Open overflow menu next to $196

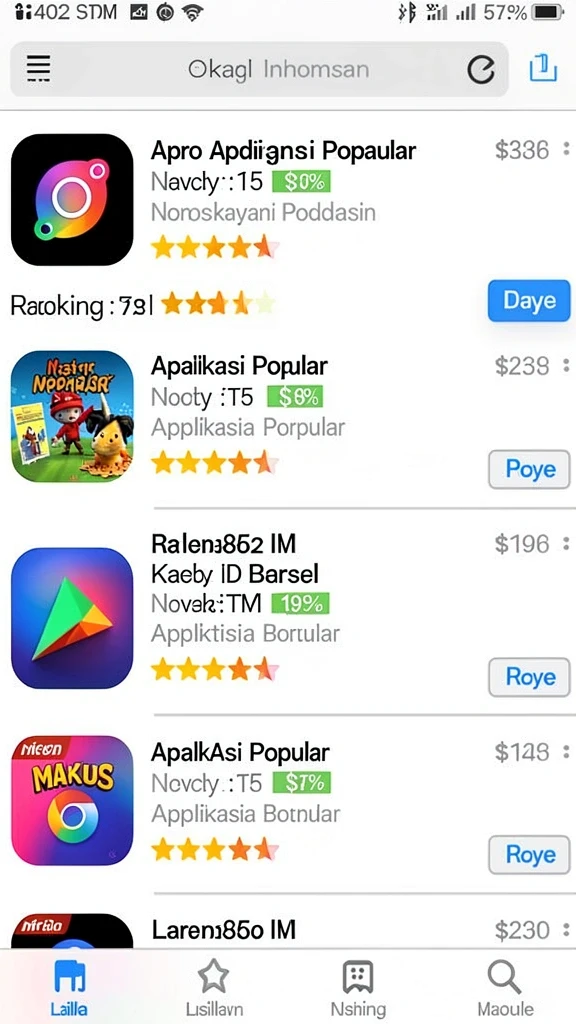566,543
